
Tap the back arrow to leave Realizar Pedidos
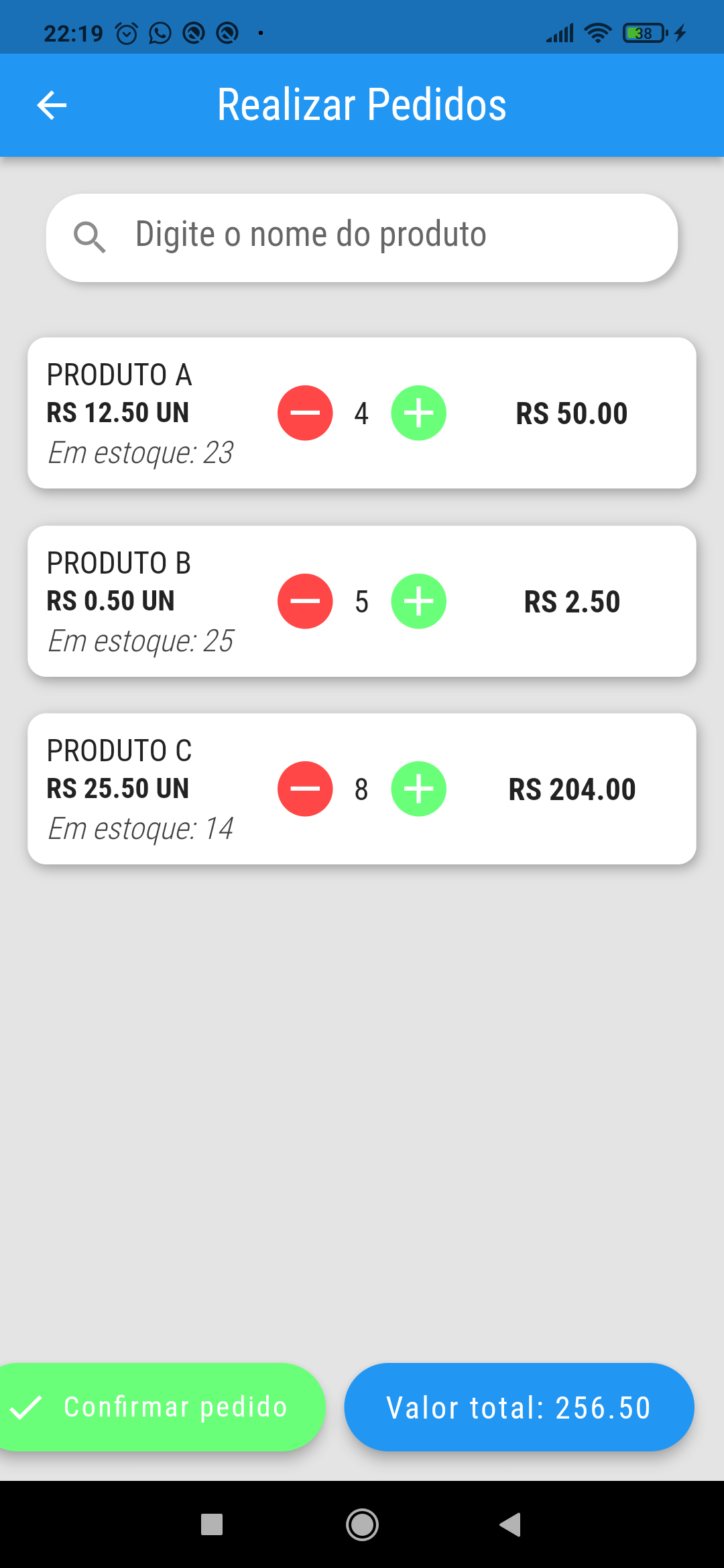pyautogui.click(x=52, y=104)
